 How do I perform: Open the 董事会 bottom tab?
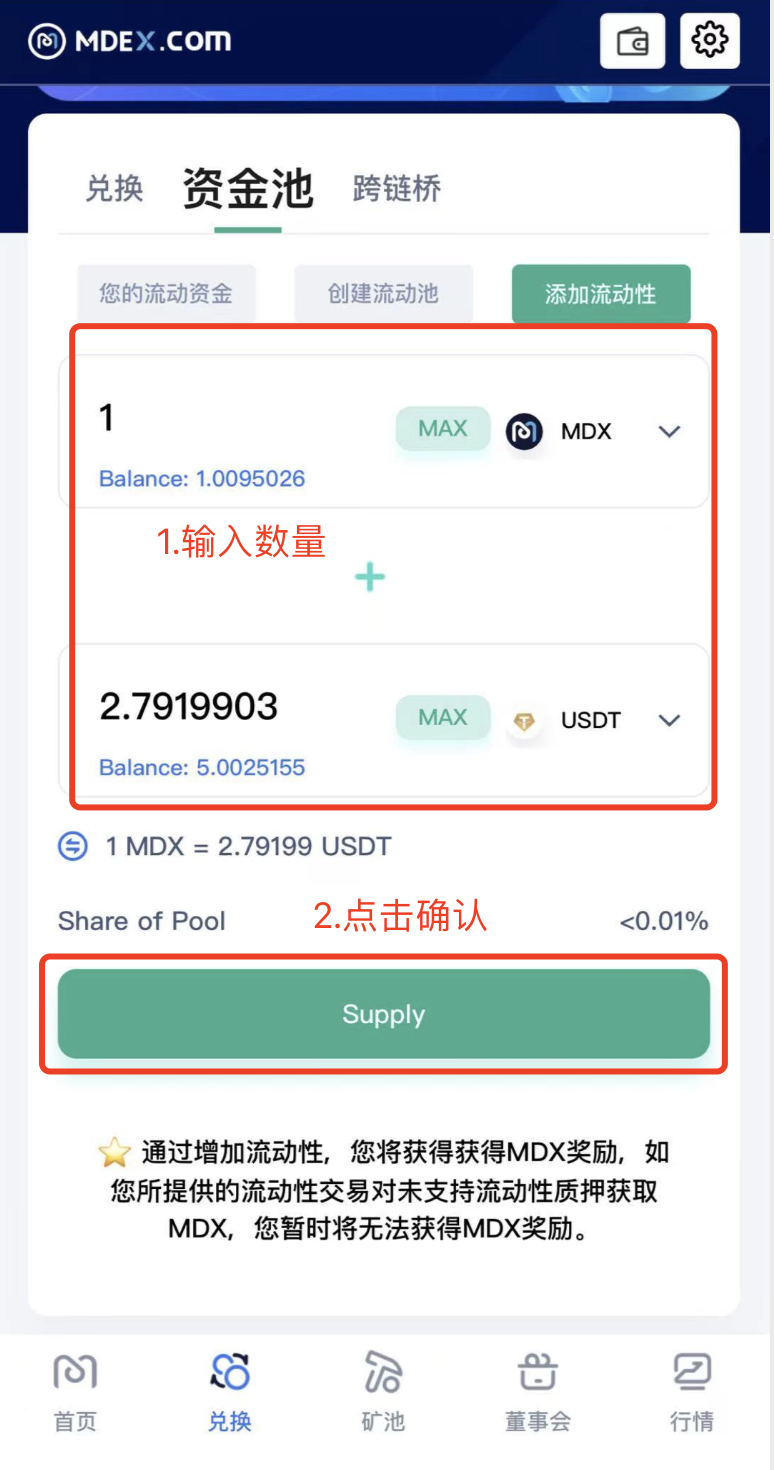[537, 1392]
